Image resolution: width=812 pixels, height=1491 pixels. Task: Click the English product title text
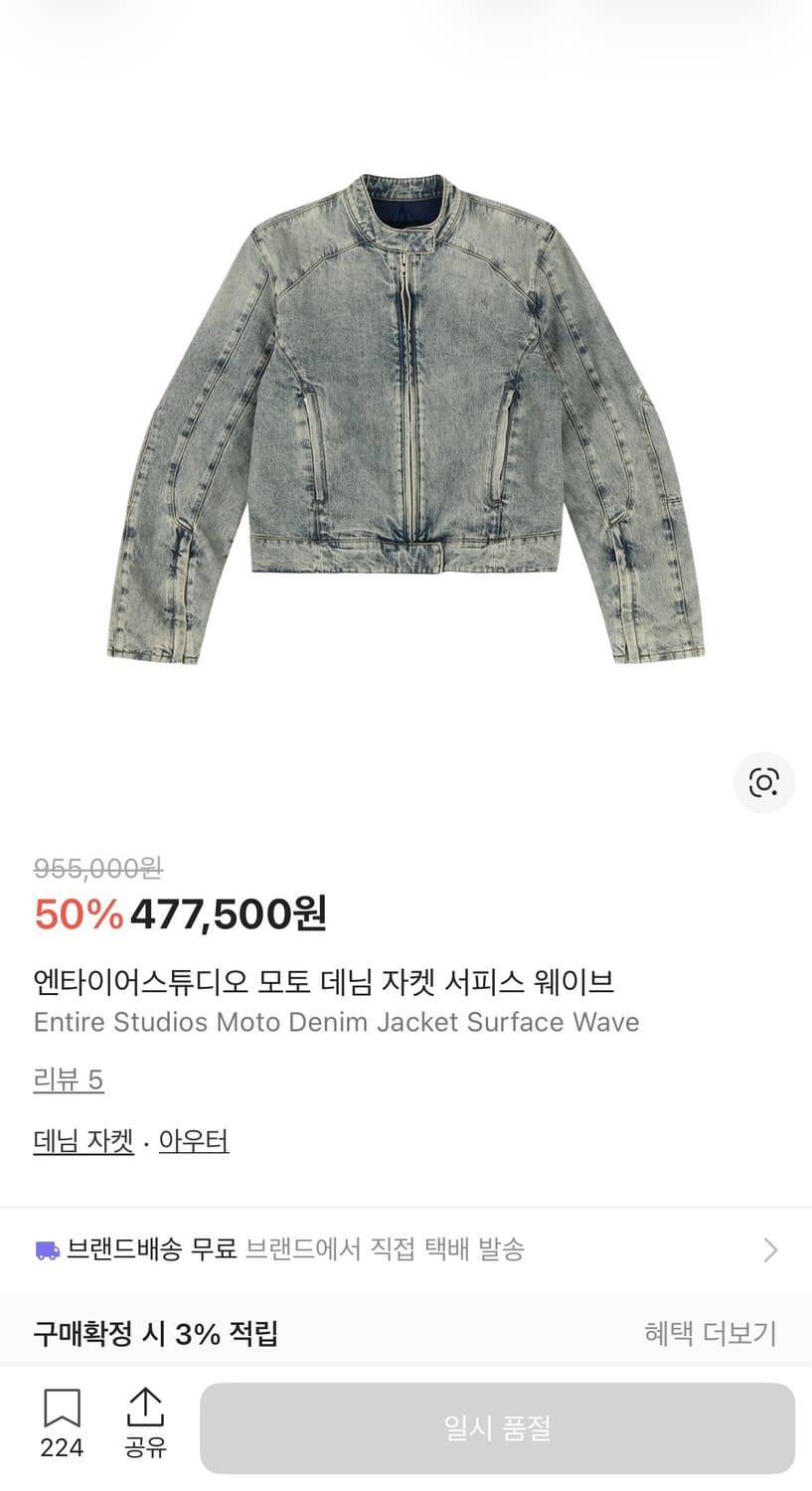pyautogui.click(x=337, y=1022)
